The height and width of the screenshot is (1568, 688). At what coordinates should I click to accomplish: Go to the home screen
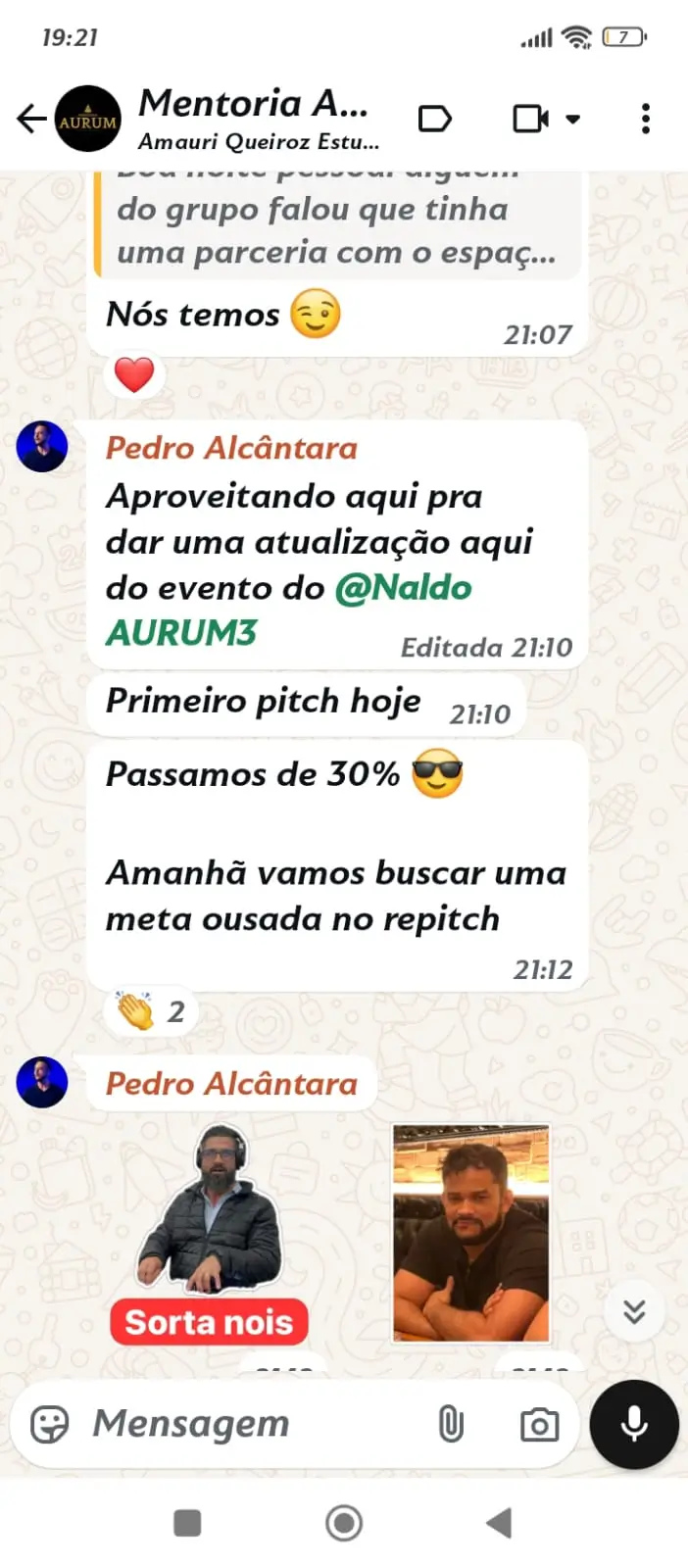[344, 1523]
